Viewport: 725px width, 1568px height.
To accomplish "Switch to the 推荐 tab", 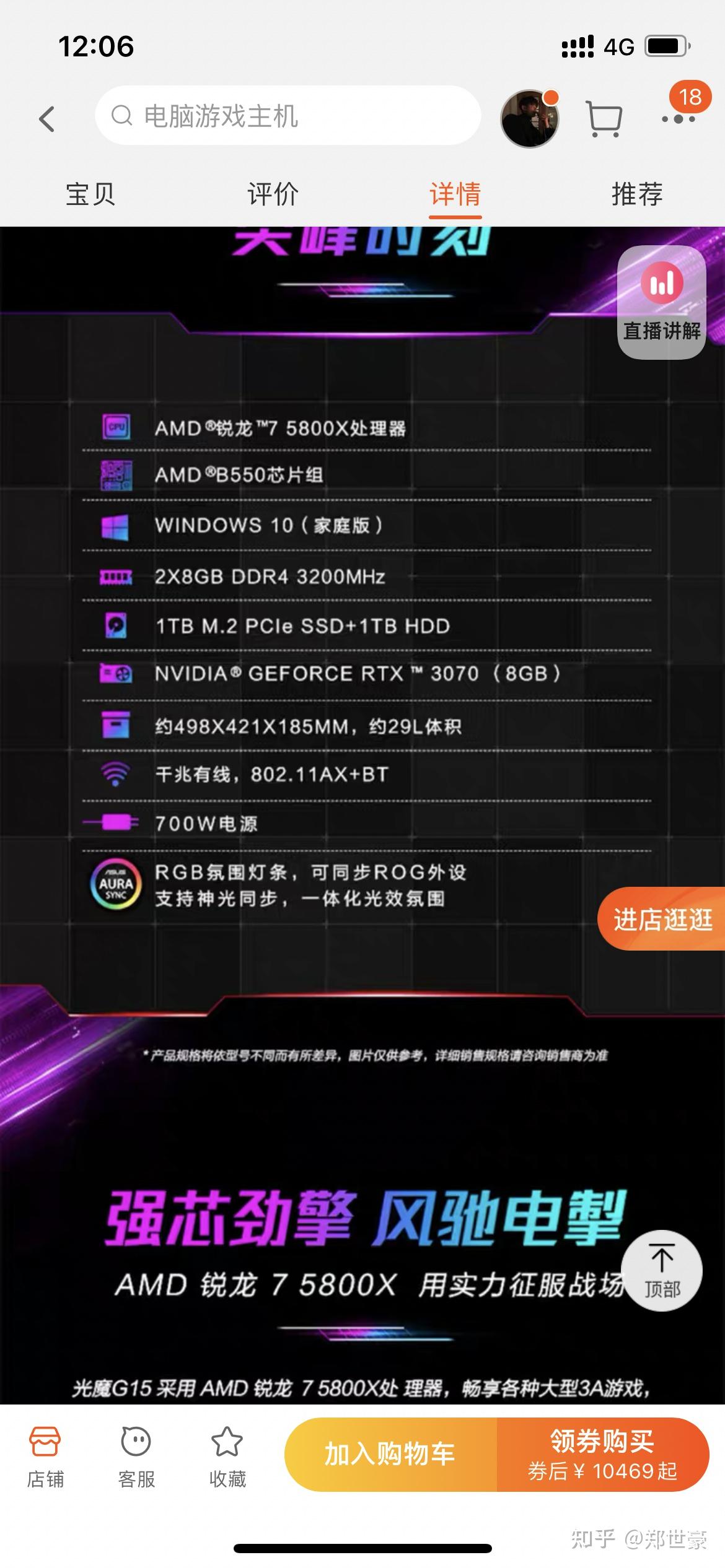I will 637,194.
